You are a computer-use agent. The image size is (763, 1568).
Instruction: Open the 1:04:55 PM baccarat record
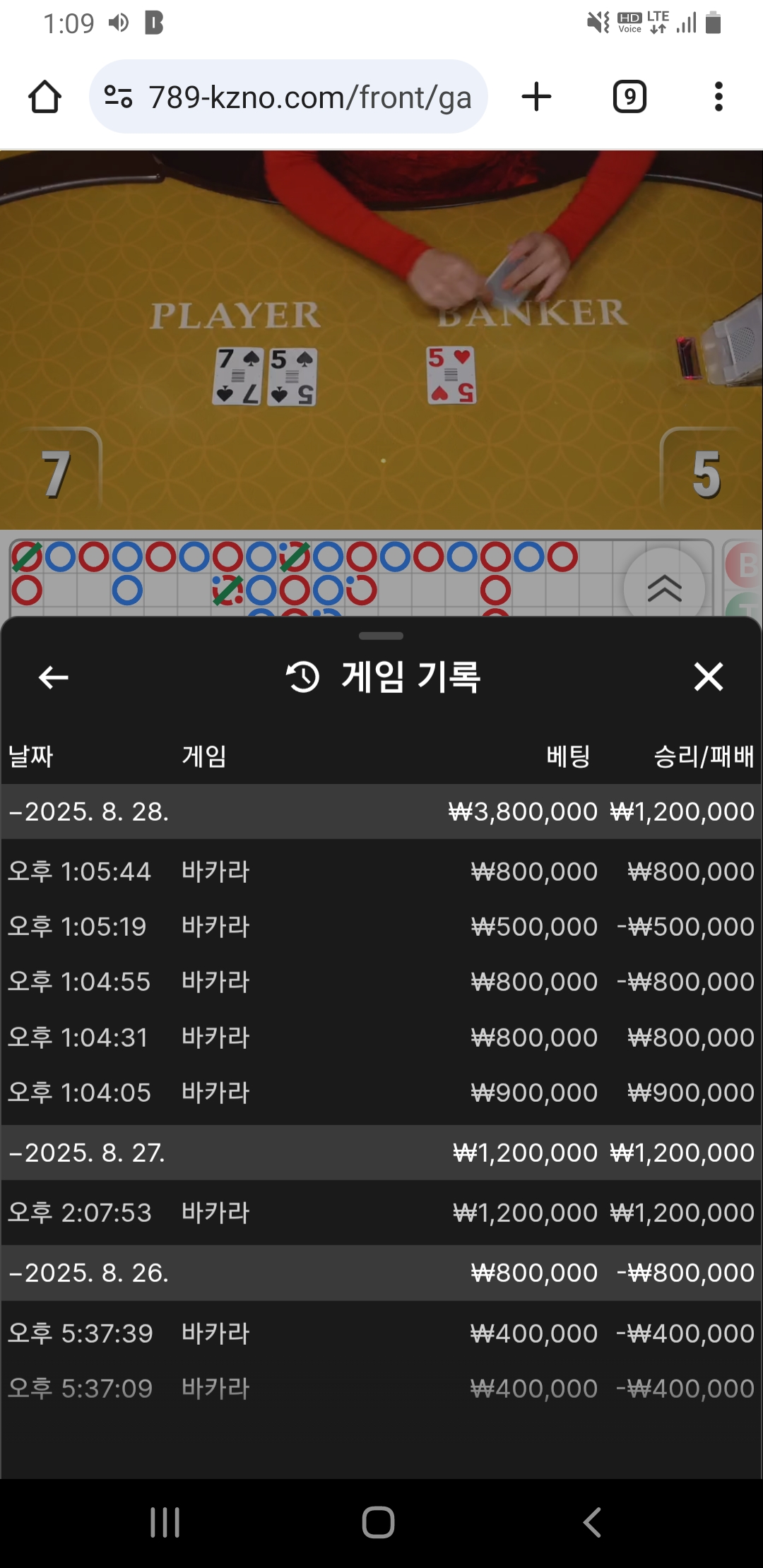(x=381, y=982)
